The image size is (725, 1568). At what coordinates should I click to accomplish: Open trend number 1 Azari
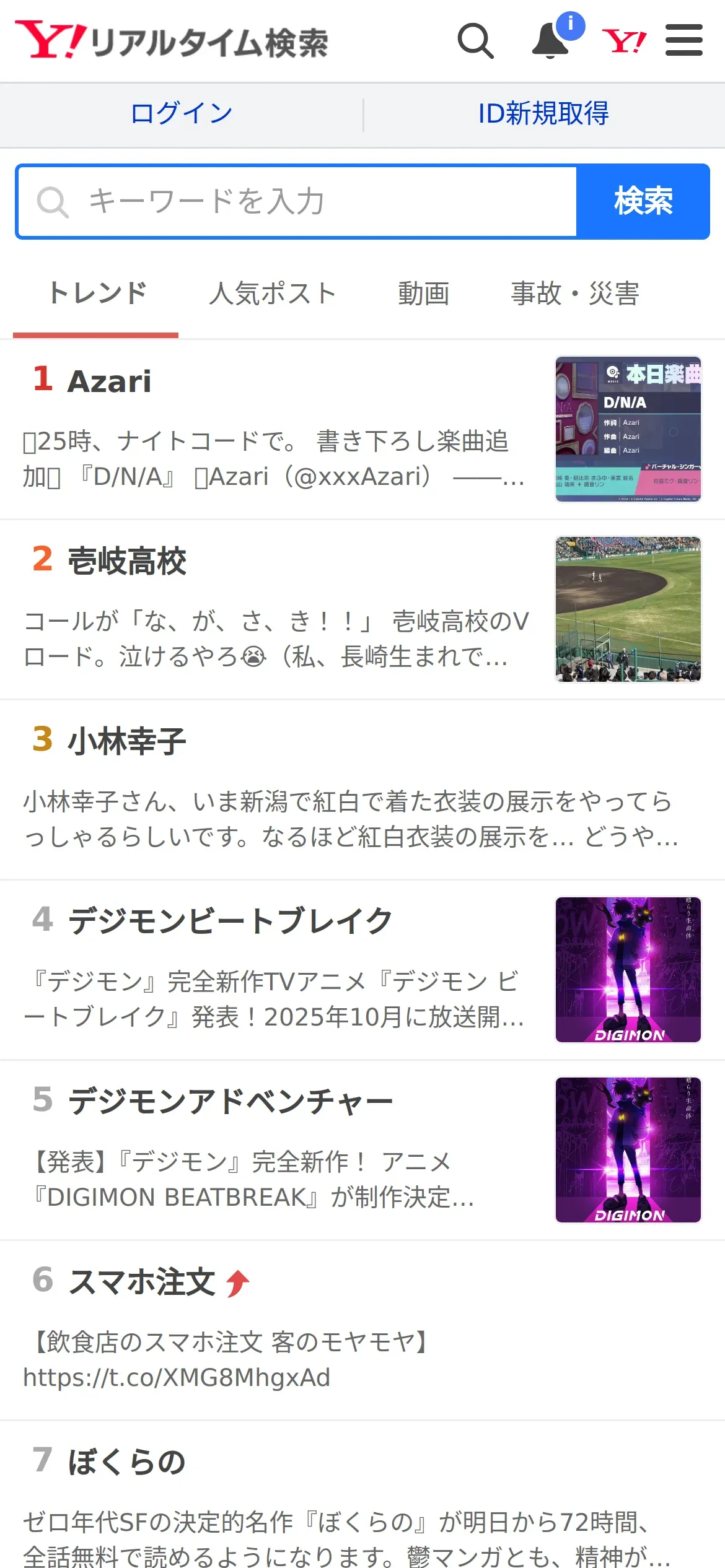[x=362, y=429]
